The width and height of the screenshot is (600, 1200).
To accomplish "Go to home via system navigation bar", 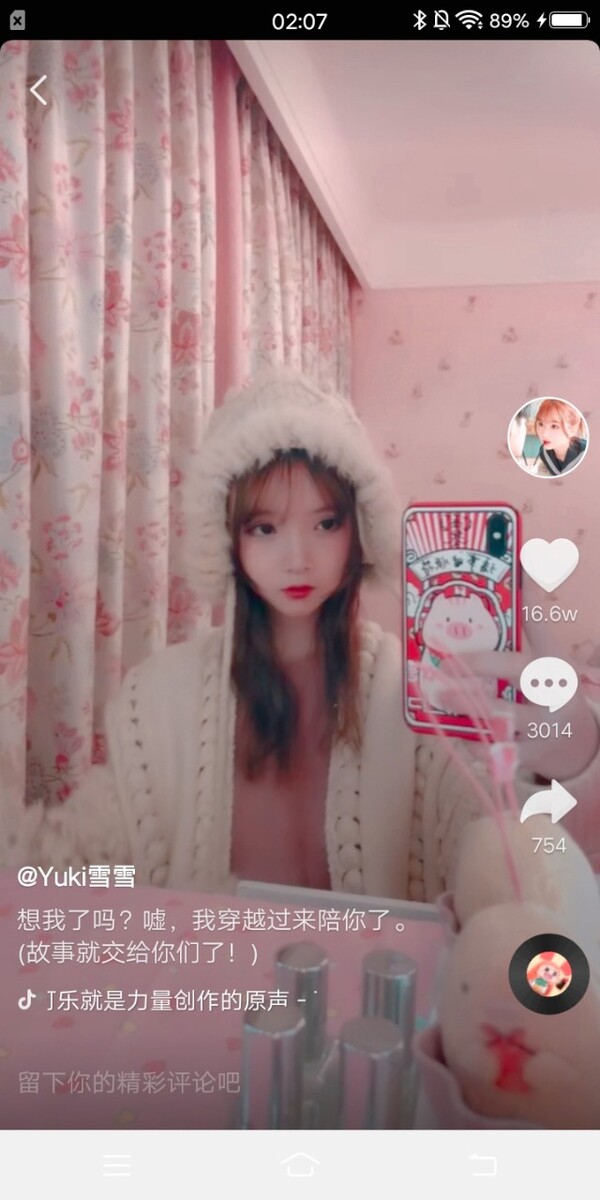I will 300,1165.
